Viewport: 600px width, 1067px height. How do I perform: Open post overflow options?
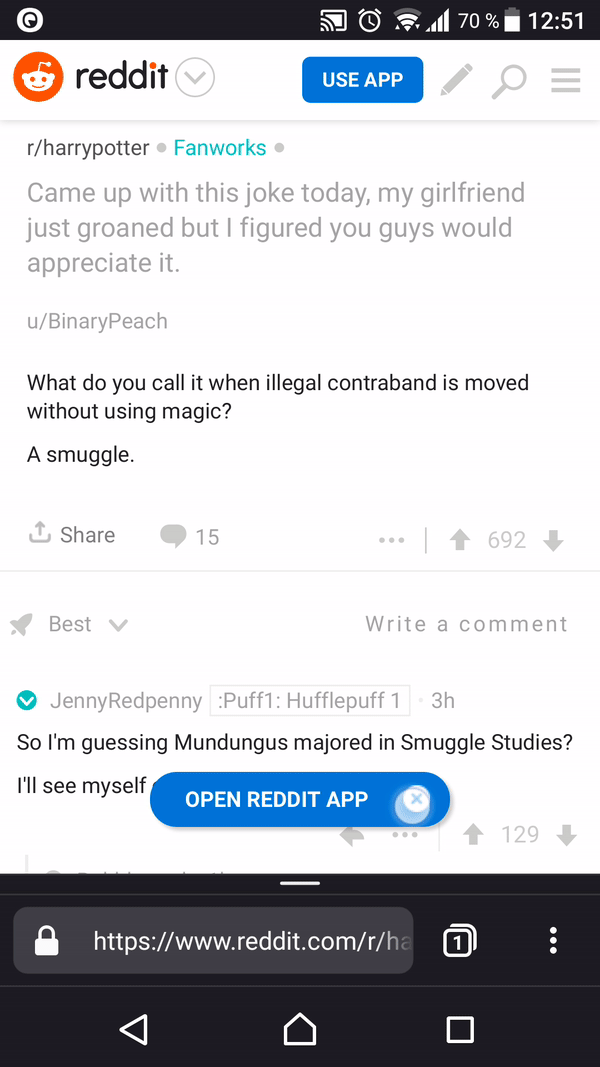tap(391, 540)
